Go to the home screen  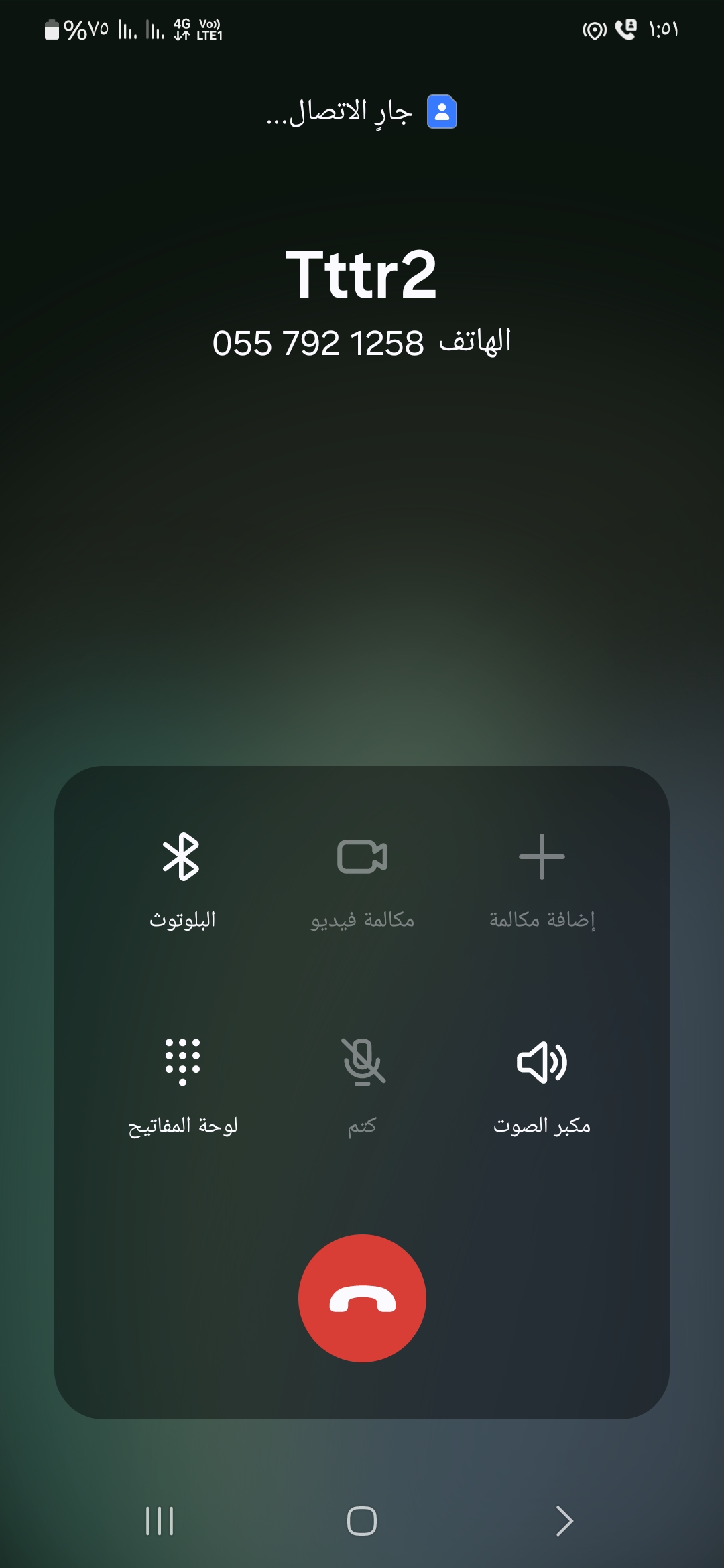pyautogui.click(x=362, y=1520)
